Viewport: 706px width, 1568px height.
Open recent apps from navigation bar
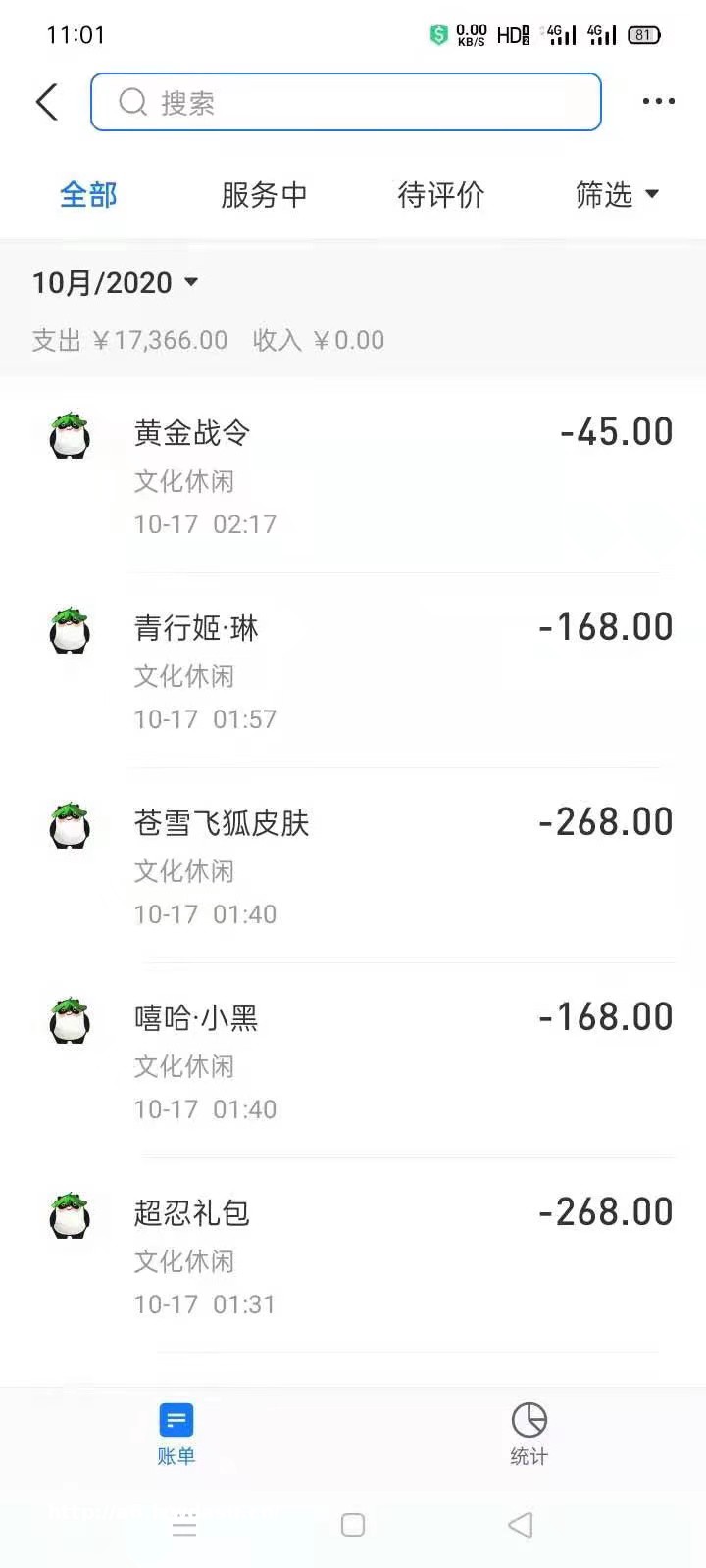click(184, 1525)
